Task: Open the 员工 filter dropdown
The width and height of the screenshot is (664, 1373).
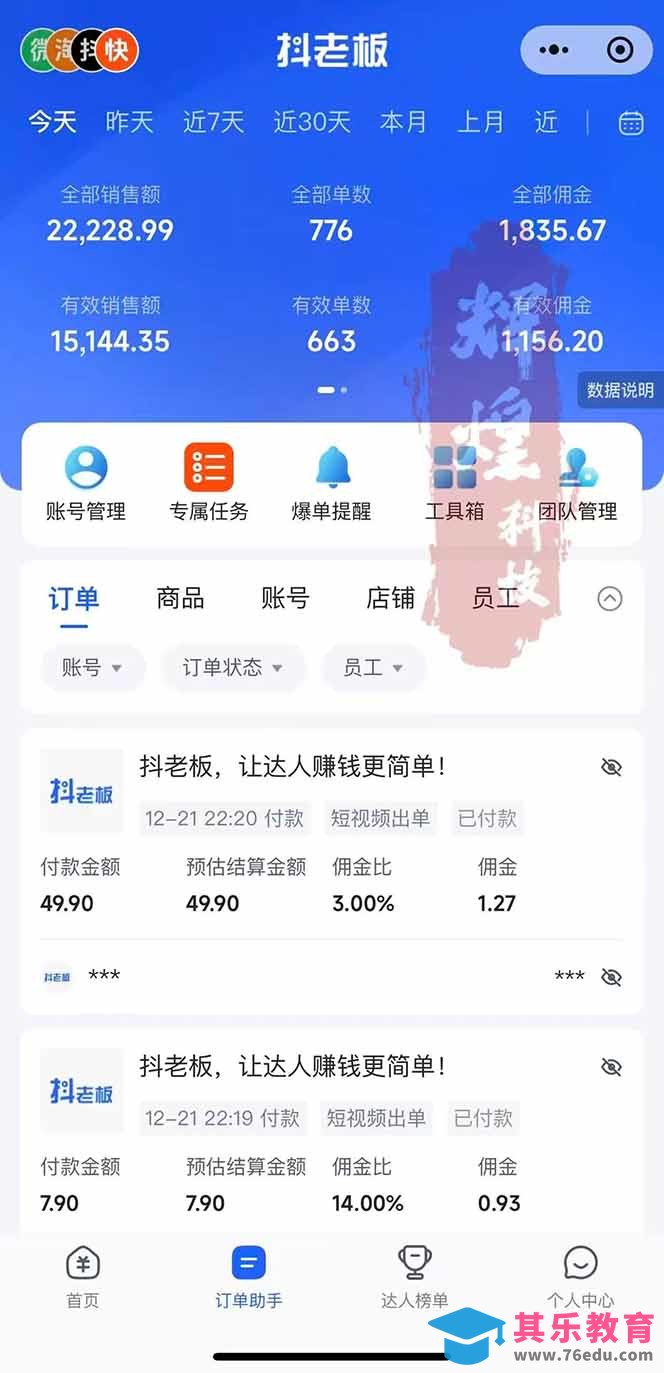Action: tap(373, 667)
